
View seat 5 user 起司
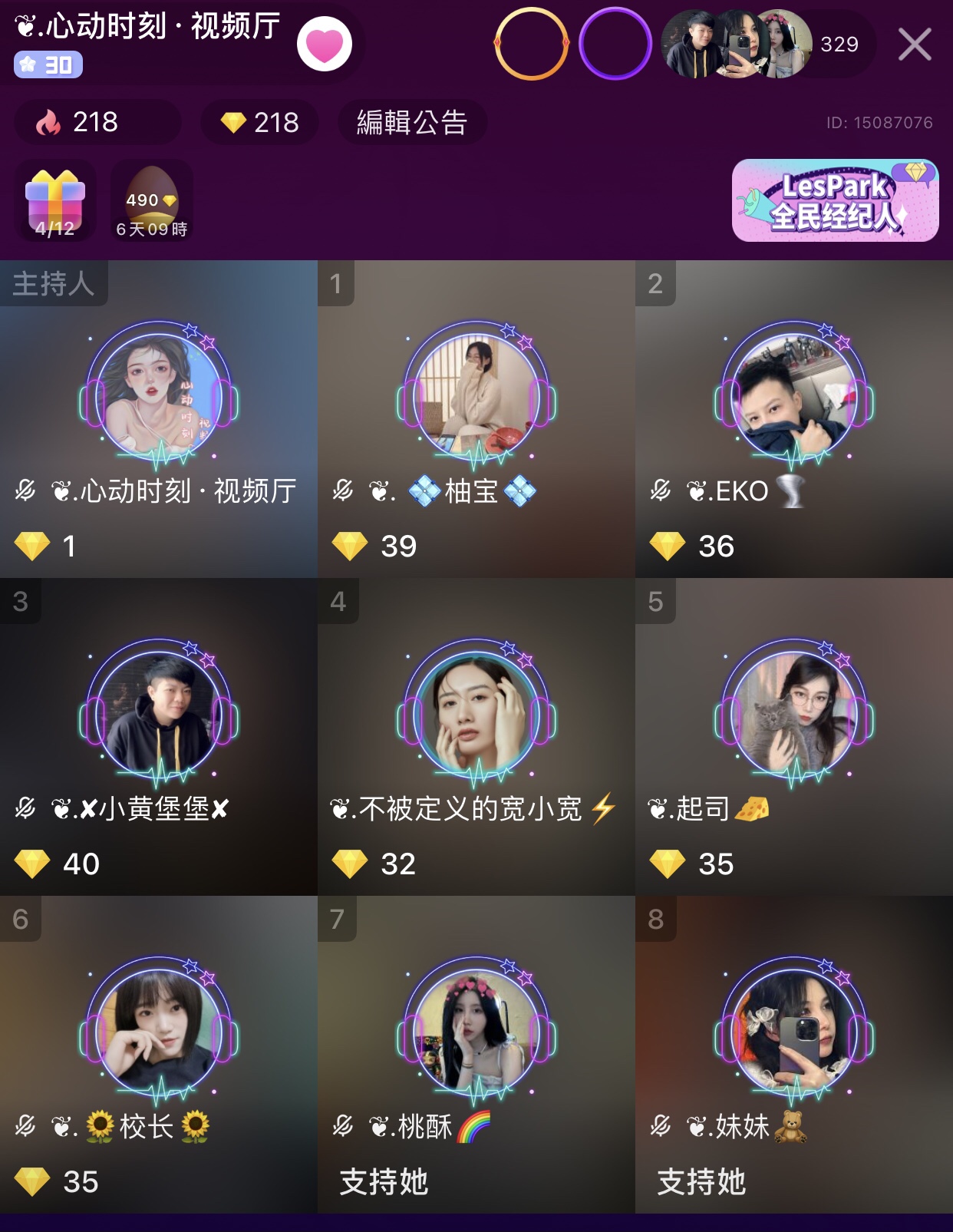tap(794, 713)
